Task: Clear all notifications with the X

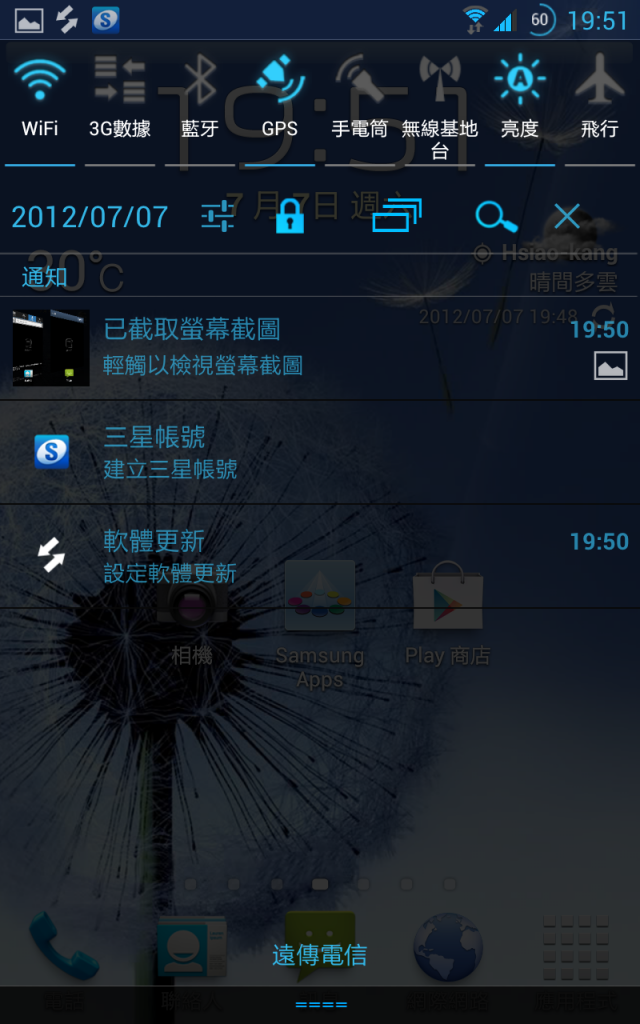Action: coord(567,216)
